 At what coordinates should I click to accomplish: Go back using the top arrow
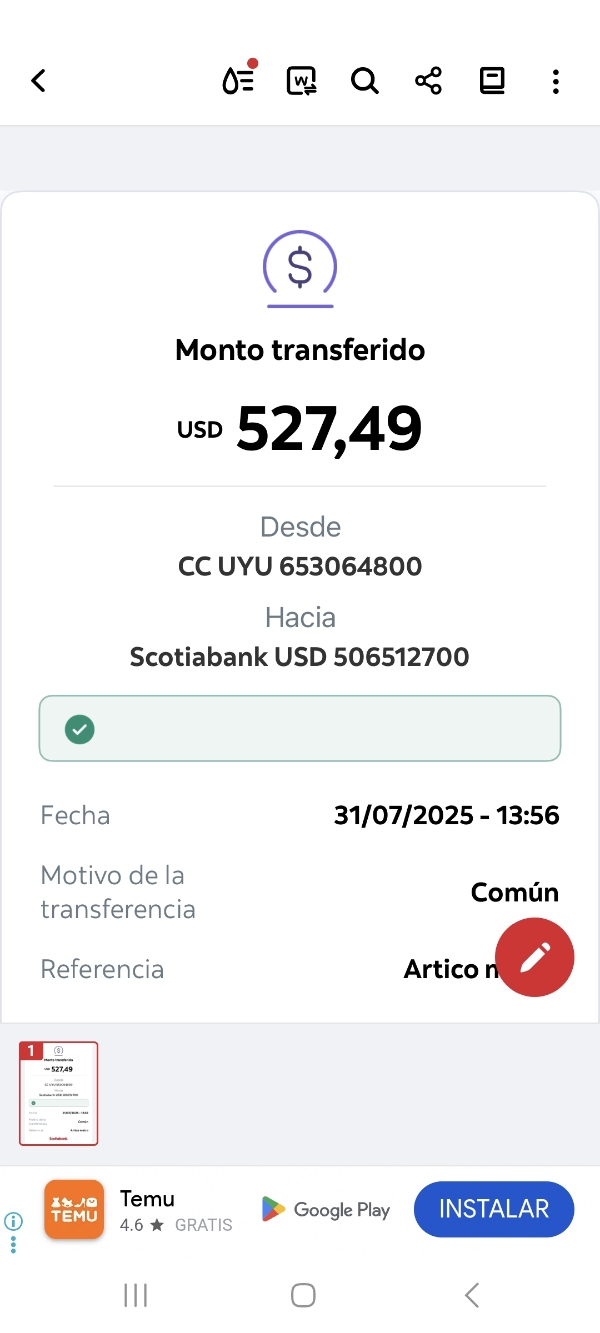[x=39, y=81]
